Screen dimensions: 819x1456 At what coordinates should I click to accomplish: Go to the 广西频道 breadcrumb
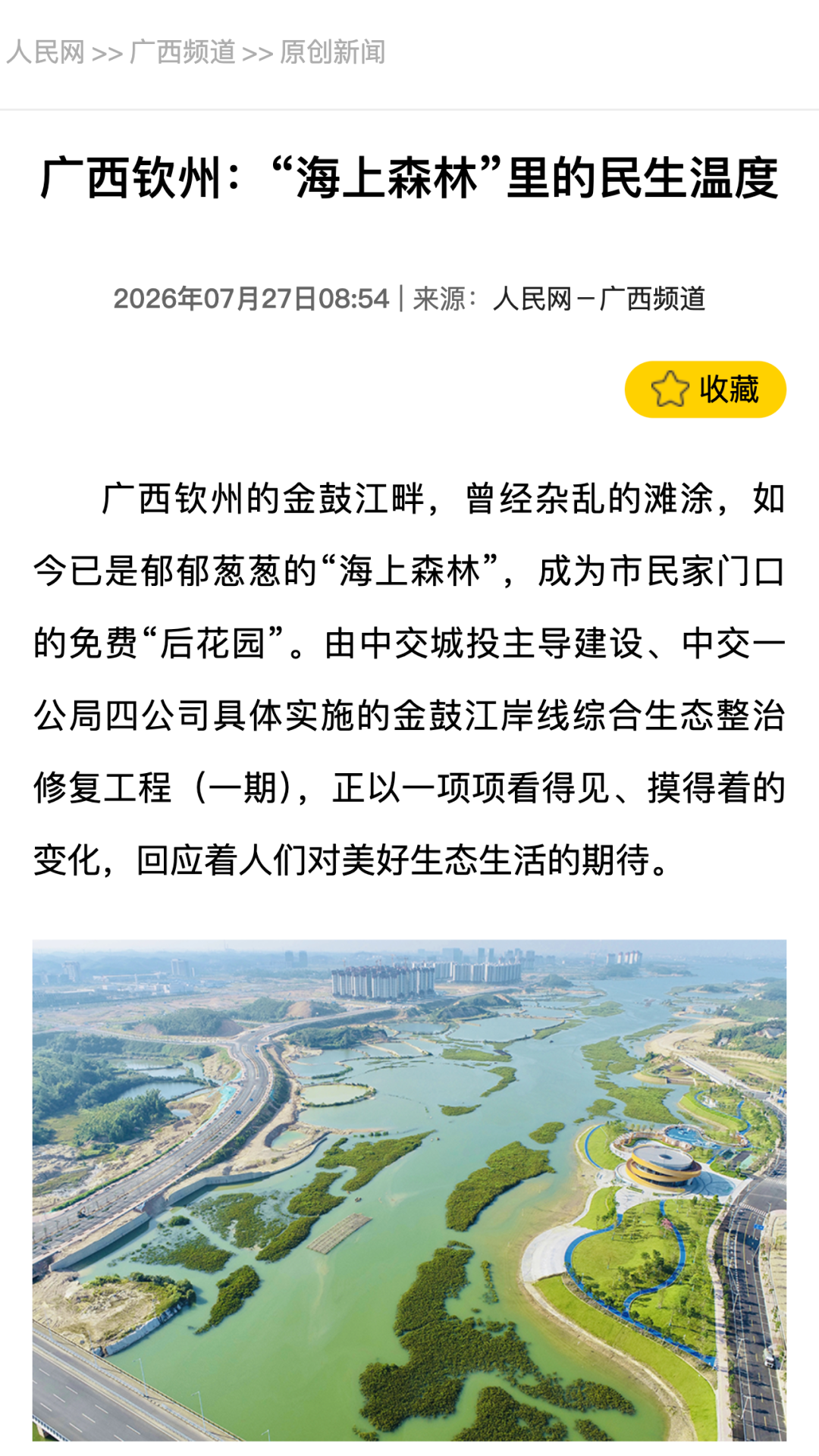coord(183,53)
